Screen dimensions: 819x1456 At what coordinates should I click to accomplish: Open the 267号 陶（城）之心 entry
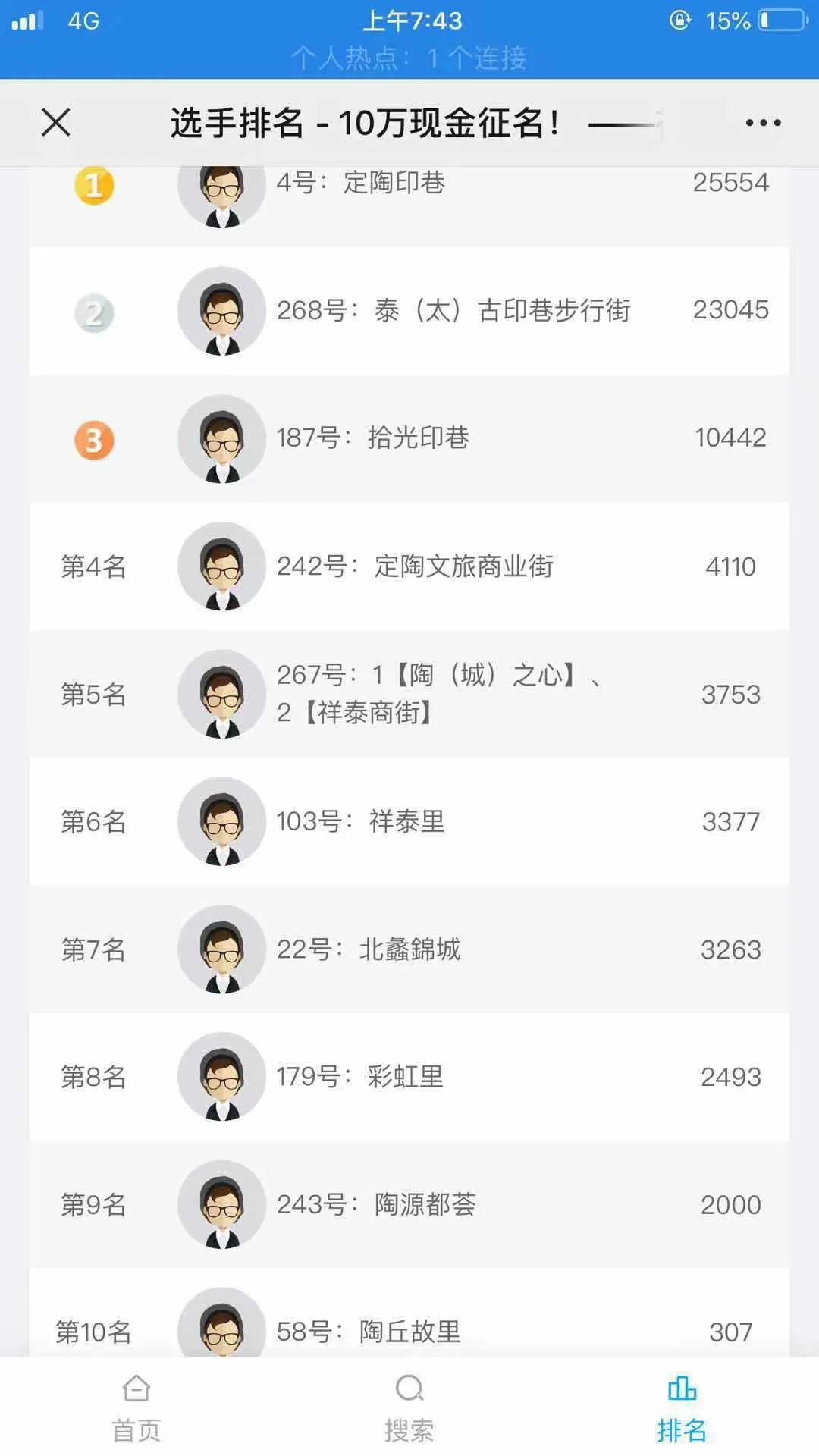pyautogui.click(x=409, y=694)
